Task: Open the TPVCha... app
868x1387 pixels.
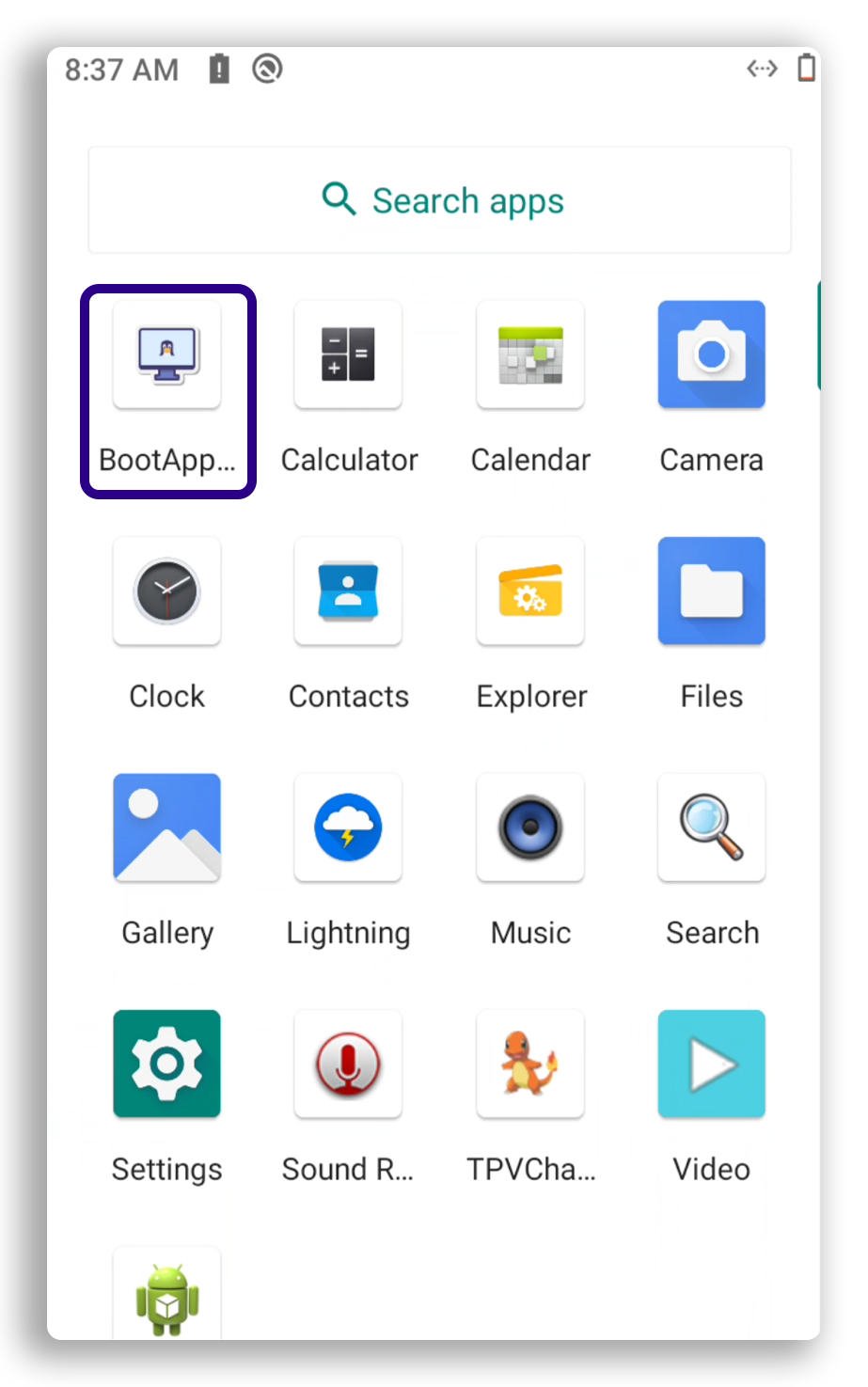Action: pyautogui.click(x=530, y=1064)
